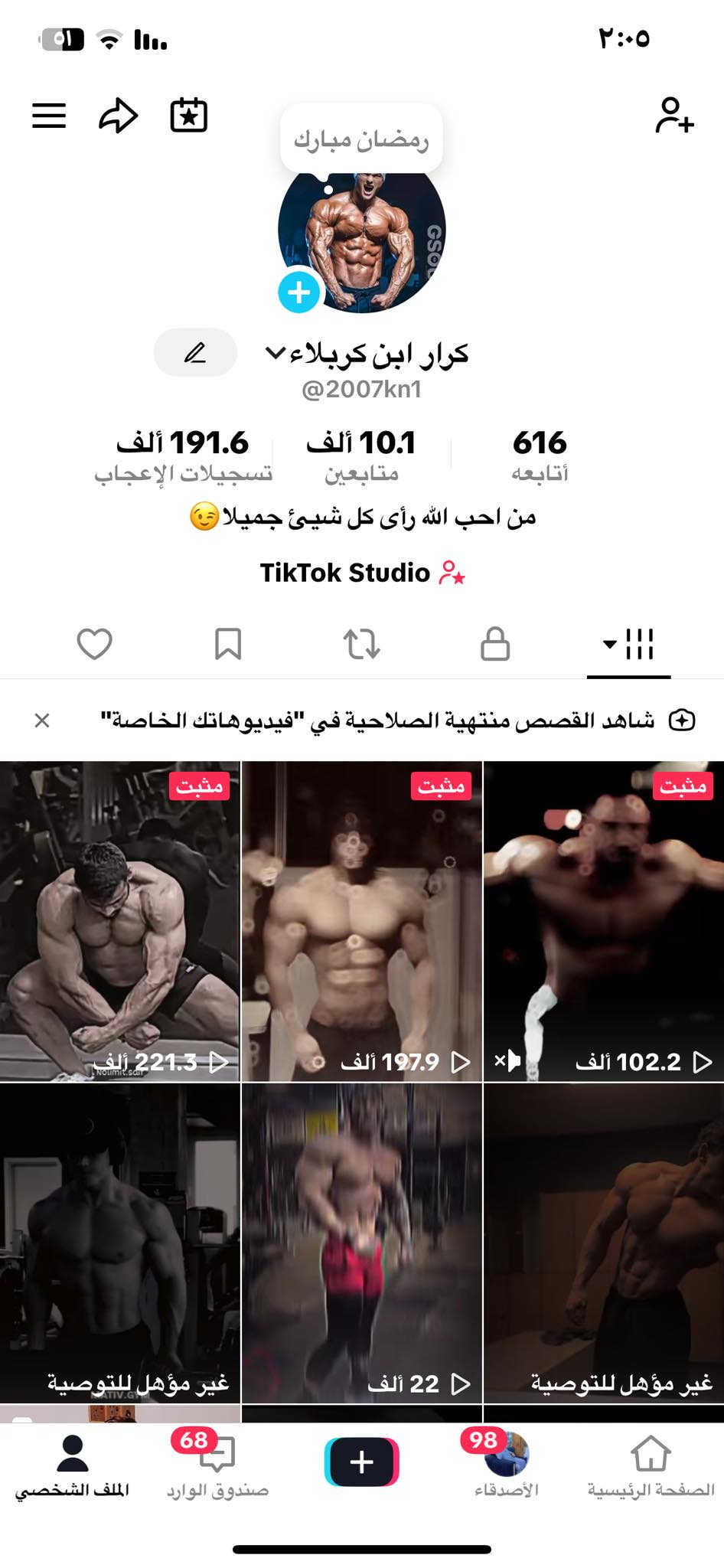View the 616 following list
The height and width of the screenshot is (1568, 724).
(x=540, y=454)
